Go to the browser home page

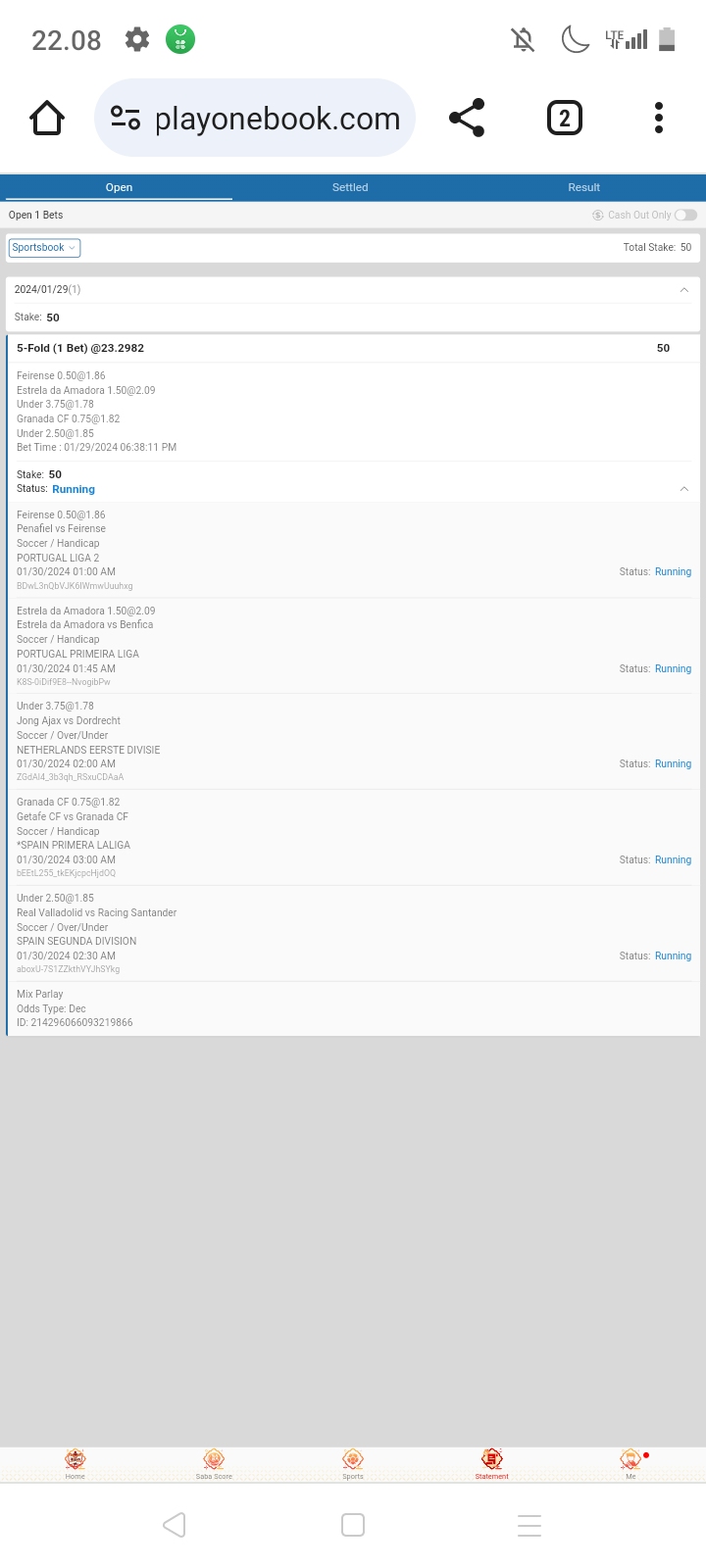(x=47, y=119)
